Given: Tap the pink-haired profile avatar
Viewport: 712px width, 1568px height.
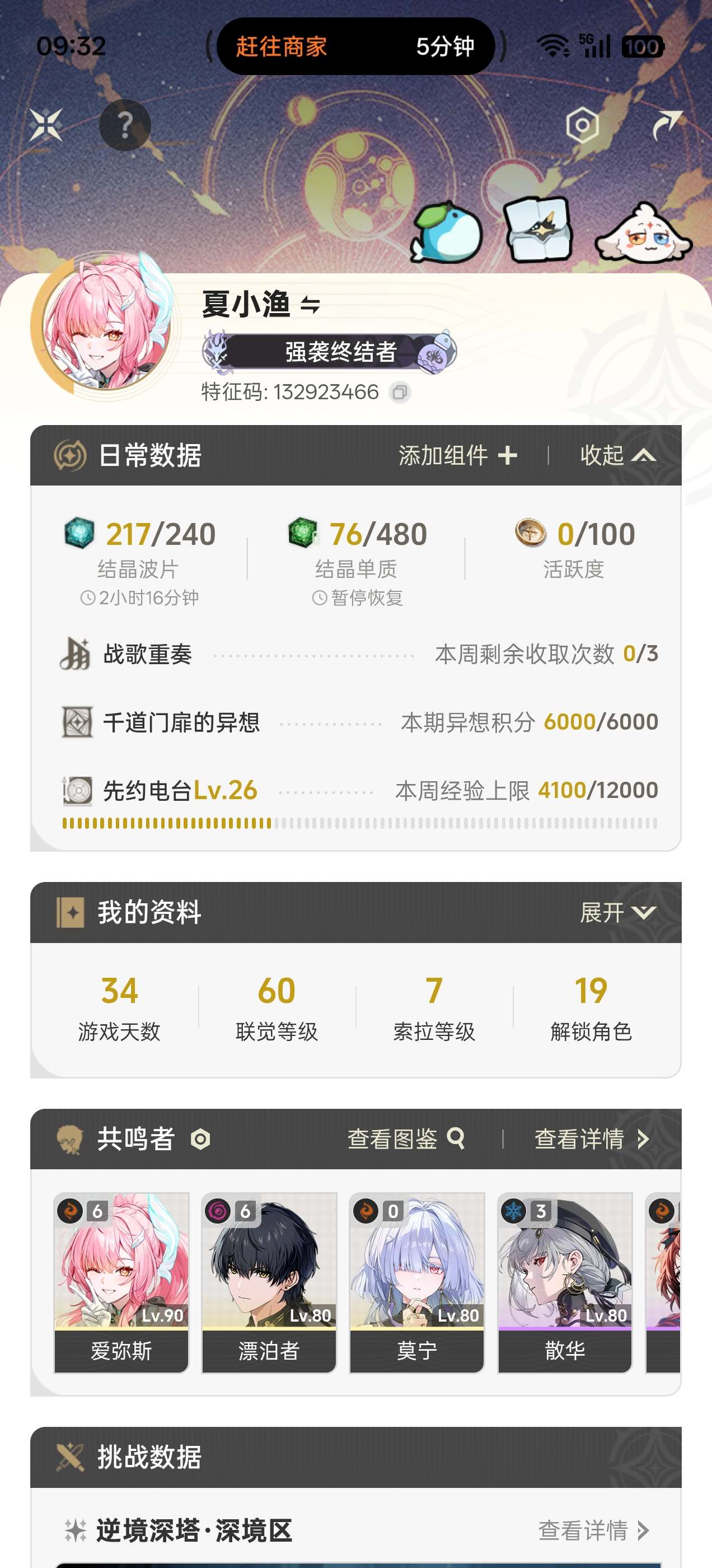Looking at the screenshot, I should [107, 326].
